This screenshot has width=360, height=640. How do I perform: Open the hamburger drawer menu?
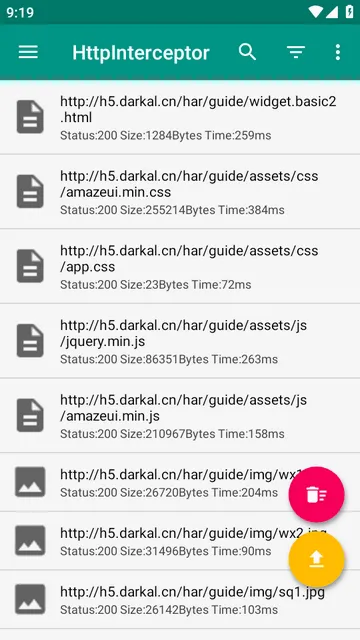pyautogui.click(x=28, y=52)
